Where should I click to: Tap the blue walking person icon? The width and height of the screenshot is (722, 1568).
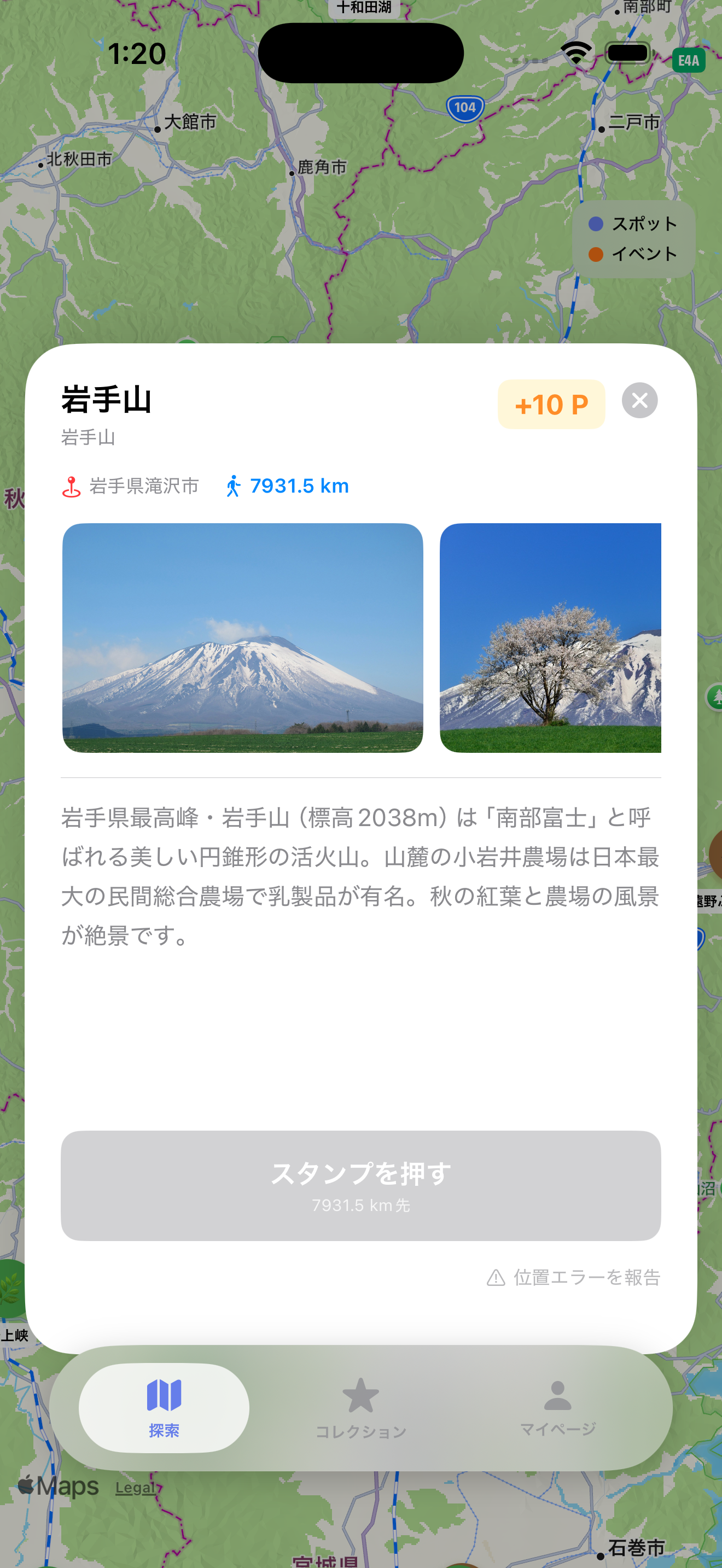(235, 485)
